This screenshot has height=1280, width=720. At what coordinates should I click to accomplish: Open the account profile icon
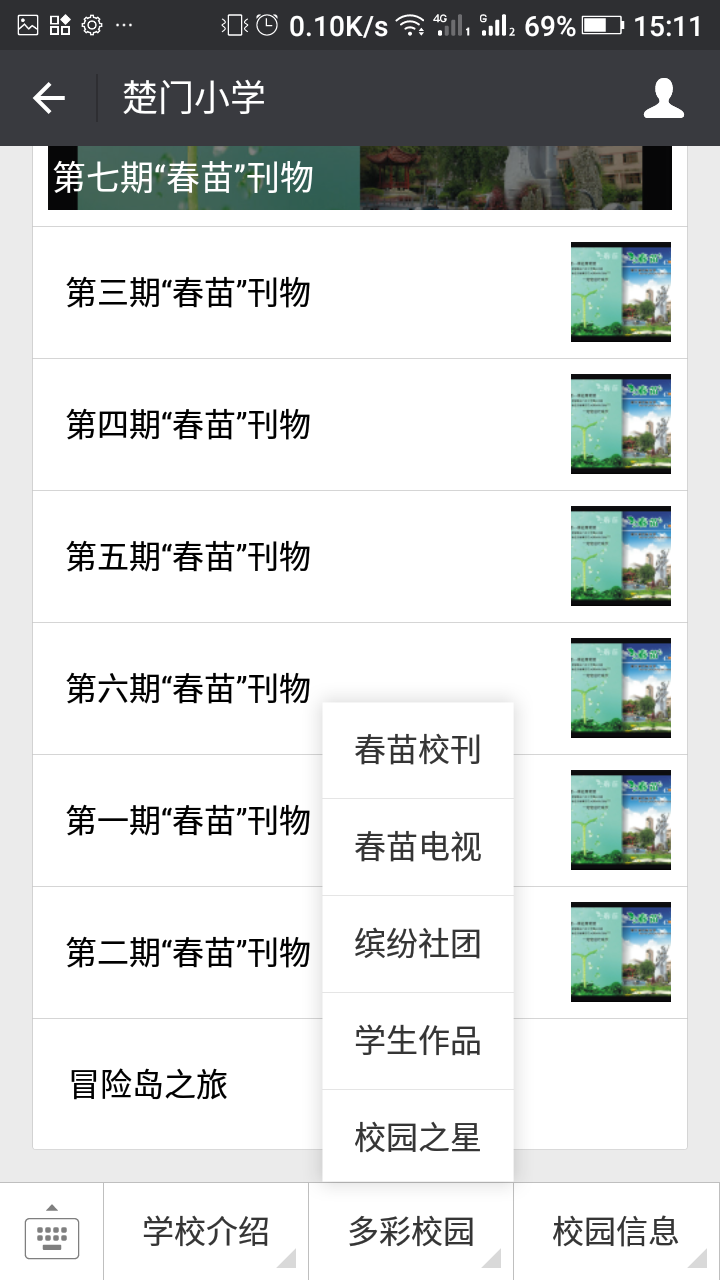tap(663, 98)
